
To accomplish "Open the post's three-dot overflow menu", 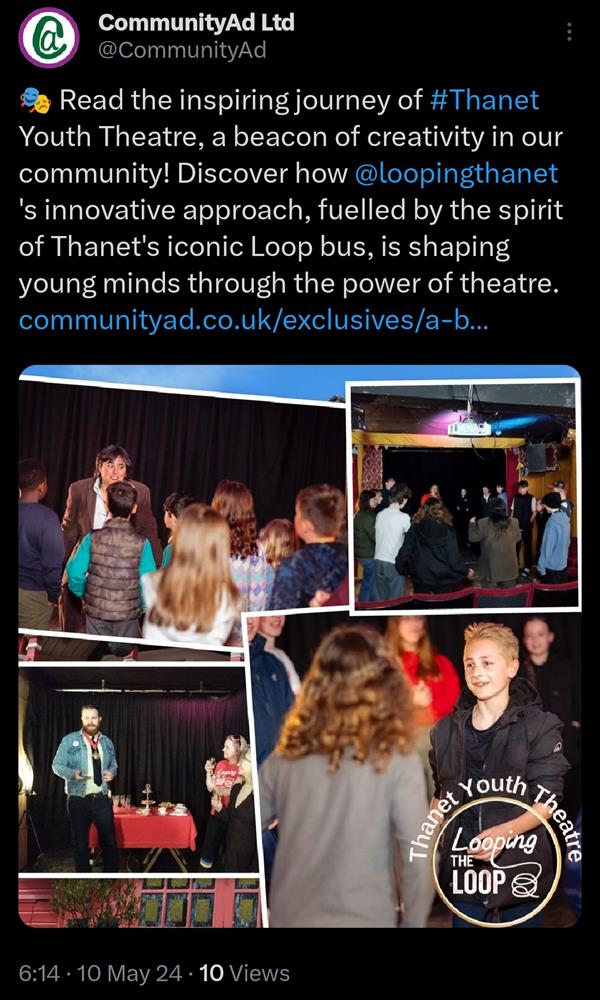I will point(569,32).
